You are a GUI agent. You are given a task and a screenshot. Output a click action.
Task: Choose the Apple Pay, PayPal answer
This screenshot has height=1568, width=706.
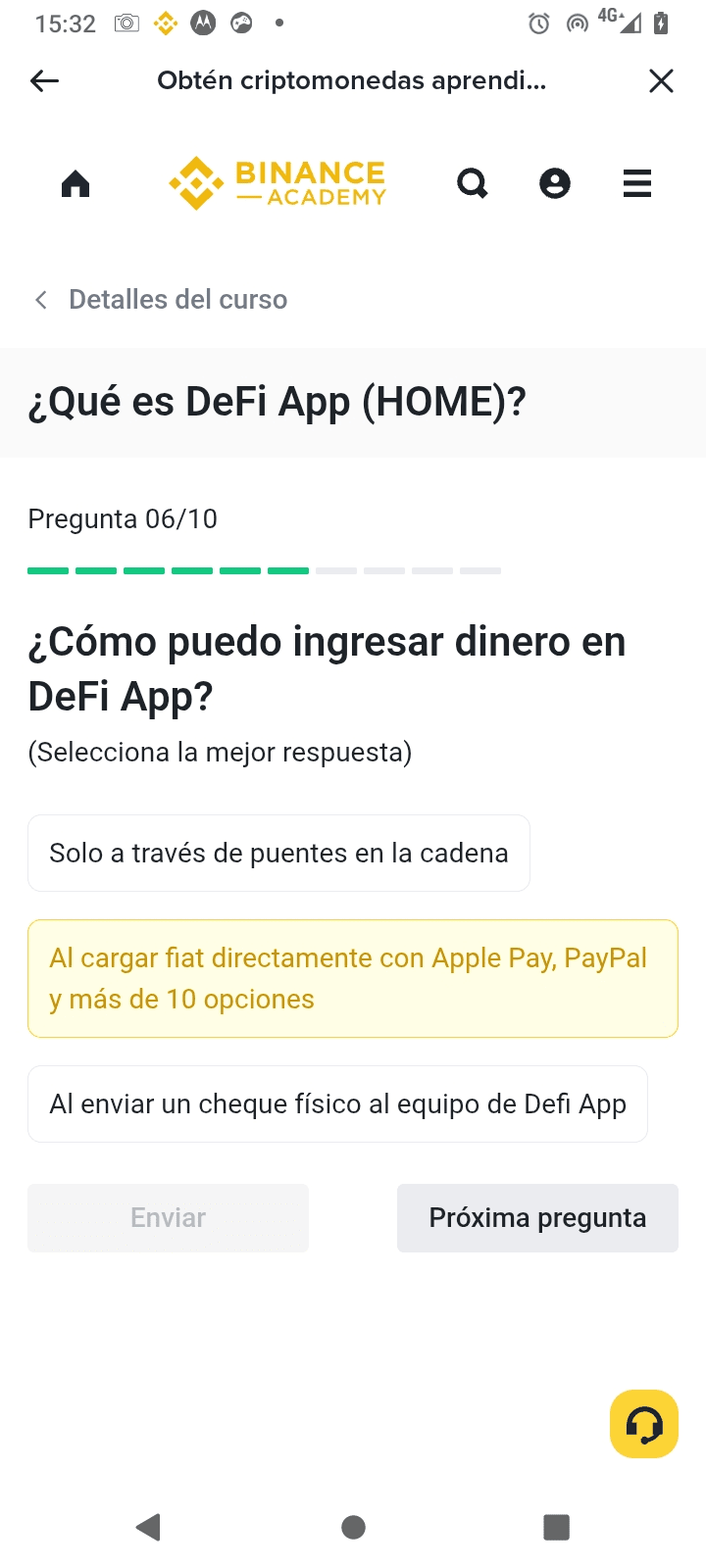pyautogui.click(x=353, y=978)
